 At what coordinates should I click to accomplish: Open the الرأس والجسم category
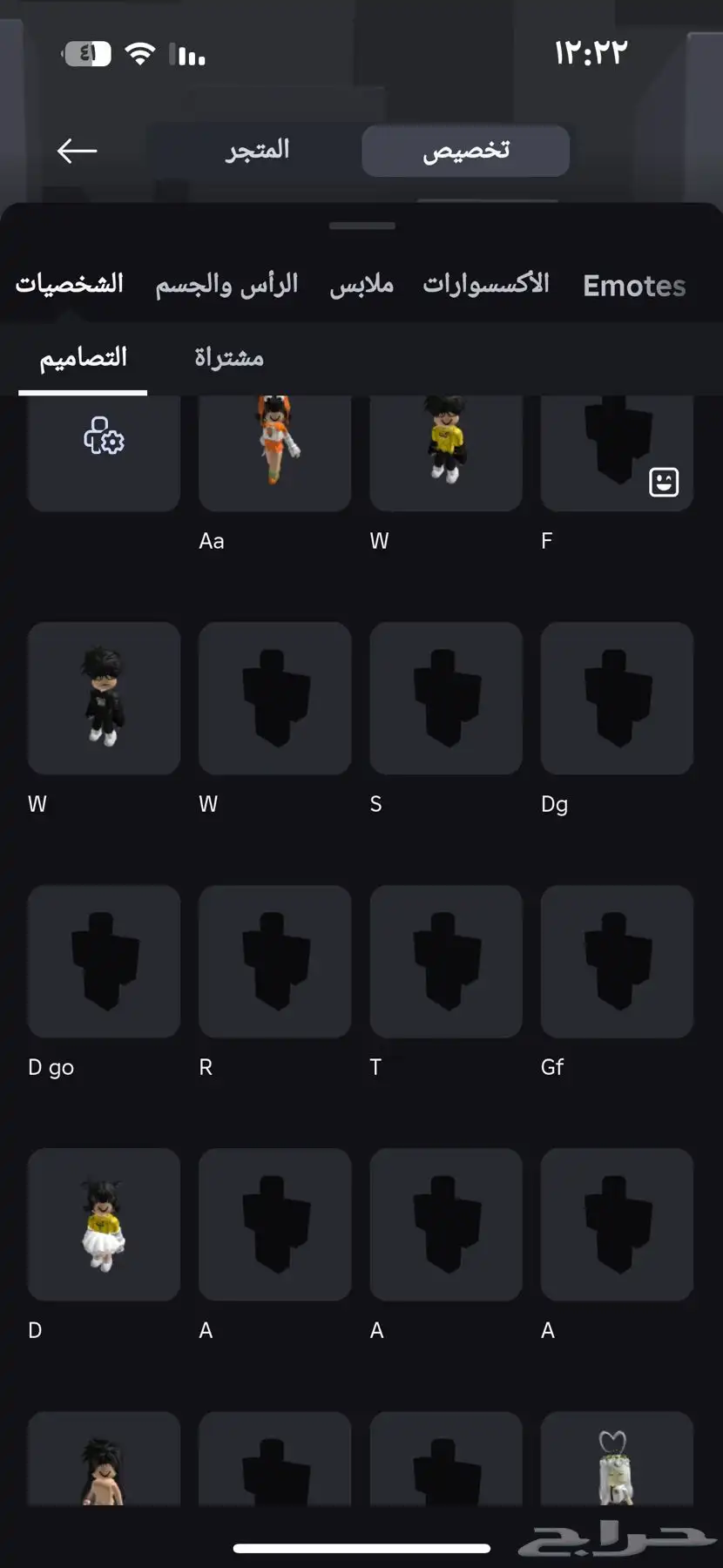(x=226, y=284)
